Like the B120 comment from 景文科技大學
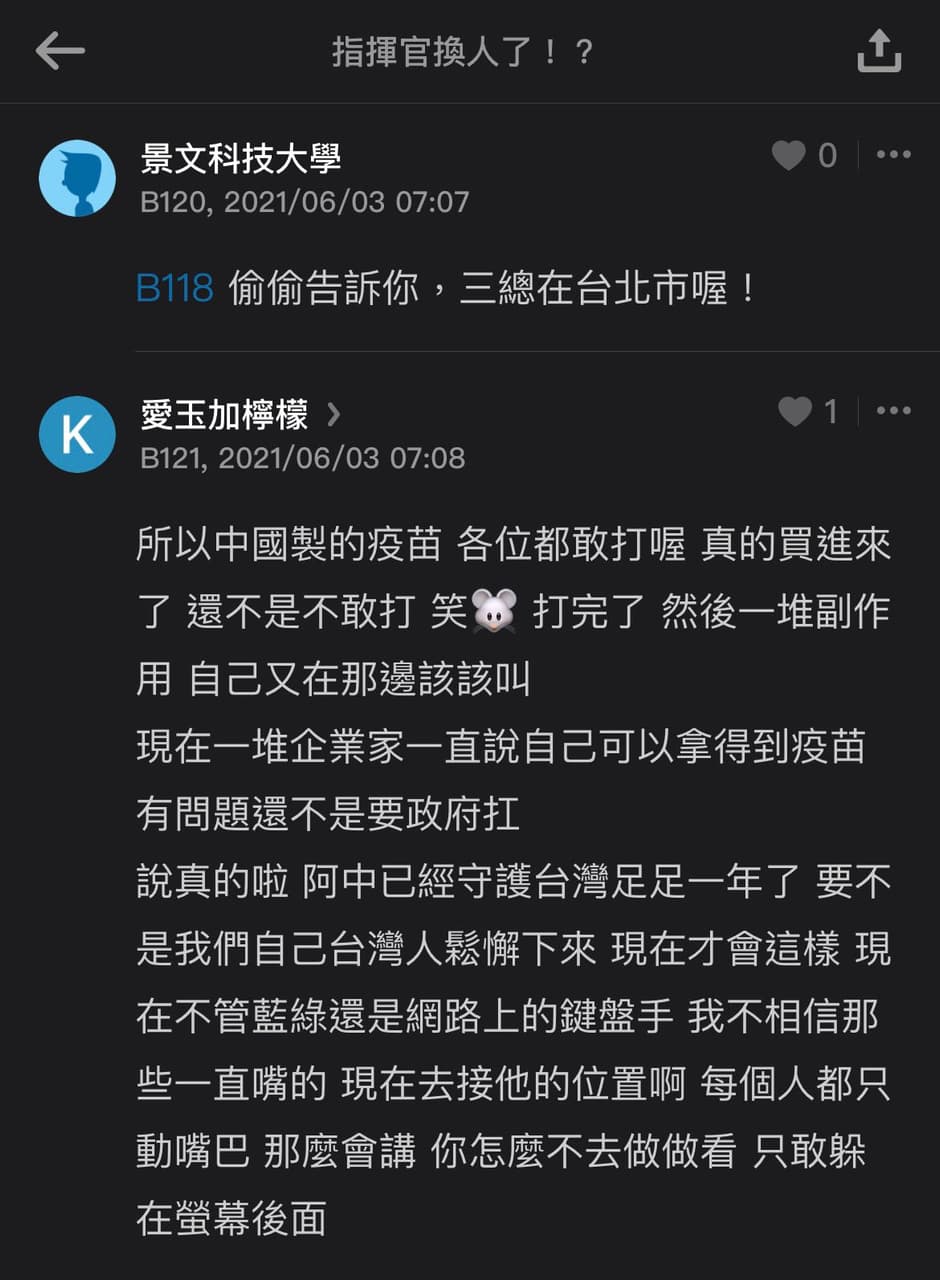Viewport: 940px width, 1280px height. [x=789, y=155]
